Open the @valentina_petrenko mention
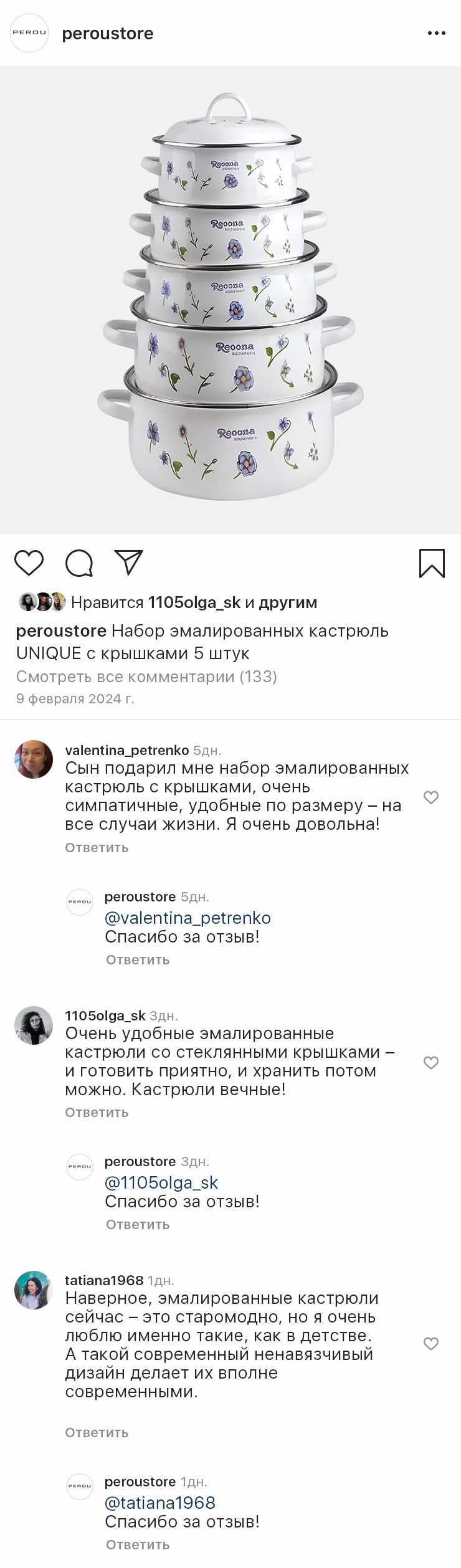 [188, 918]
